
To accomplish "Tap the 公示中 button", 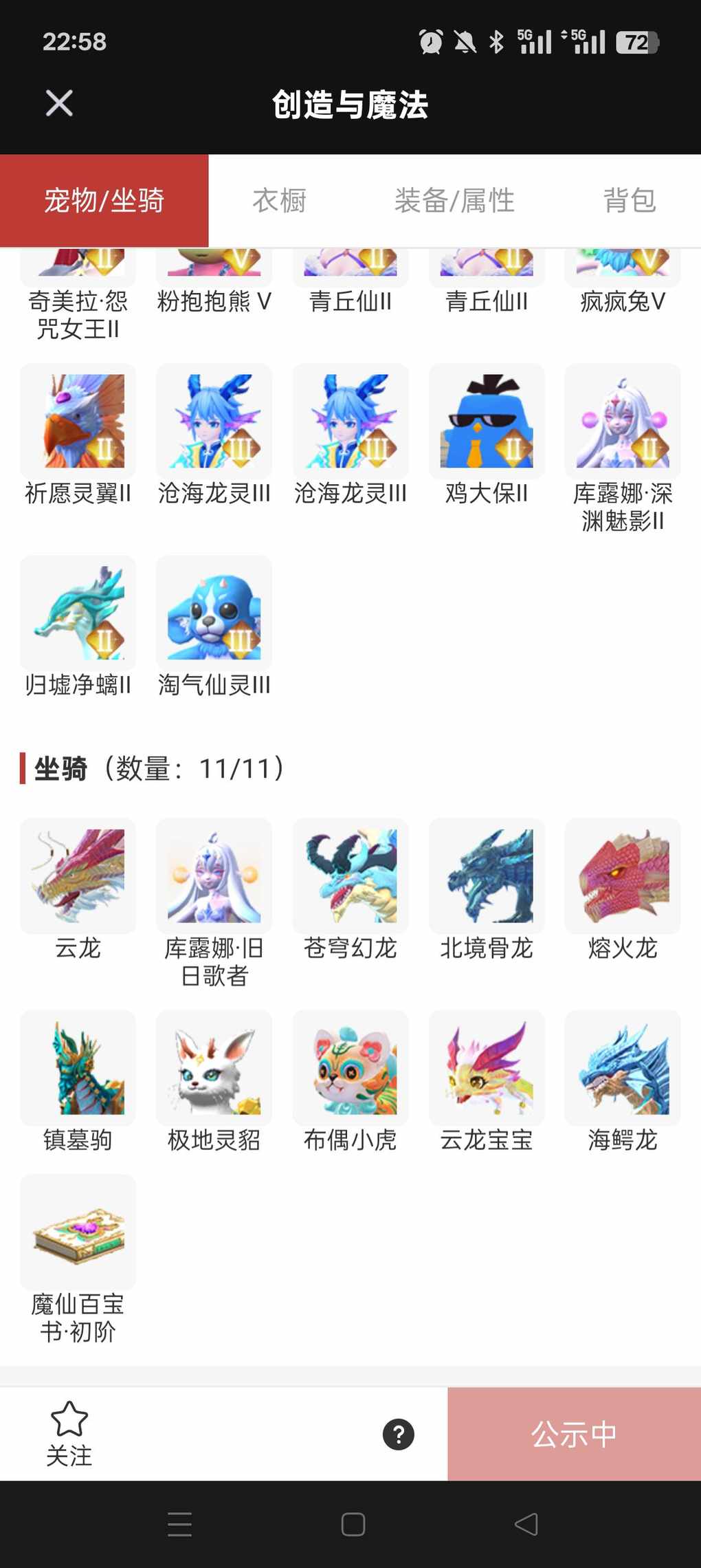I will pos(574,1435).
